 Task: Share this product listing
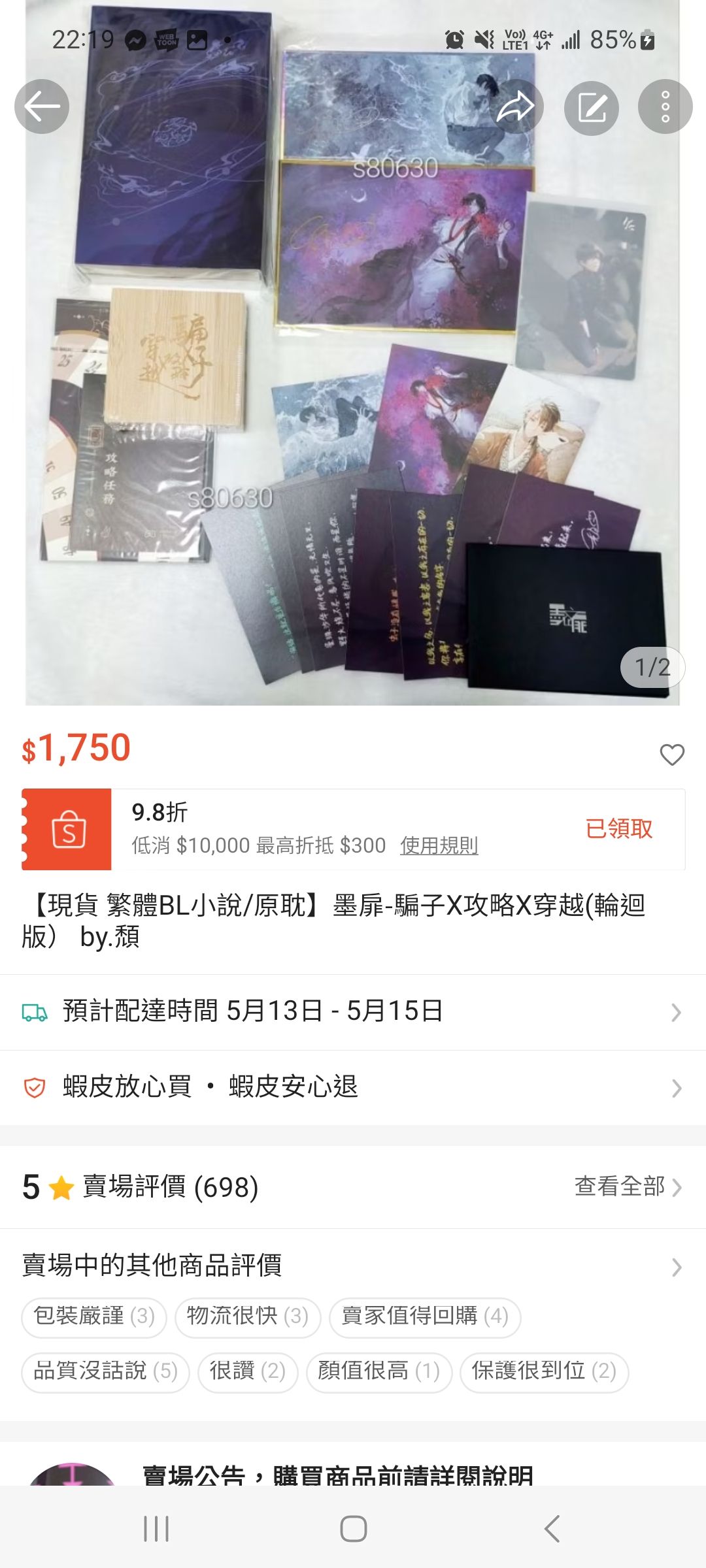click(x=516, y=106)
